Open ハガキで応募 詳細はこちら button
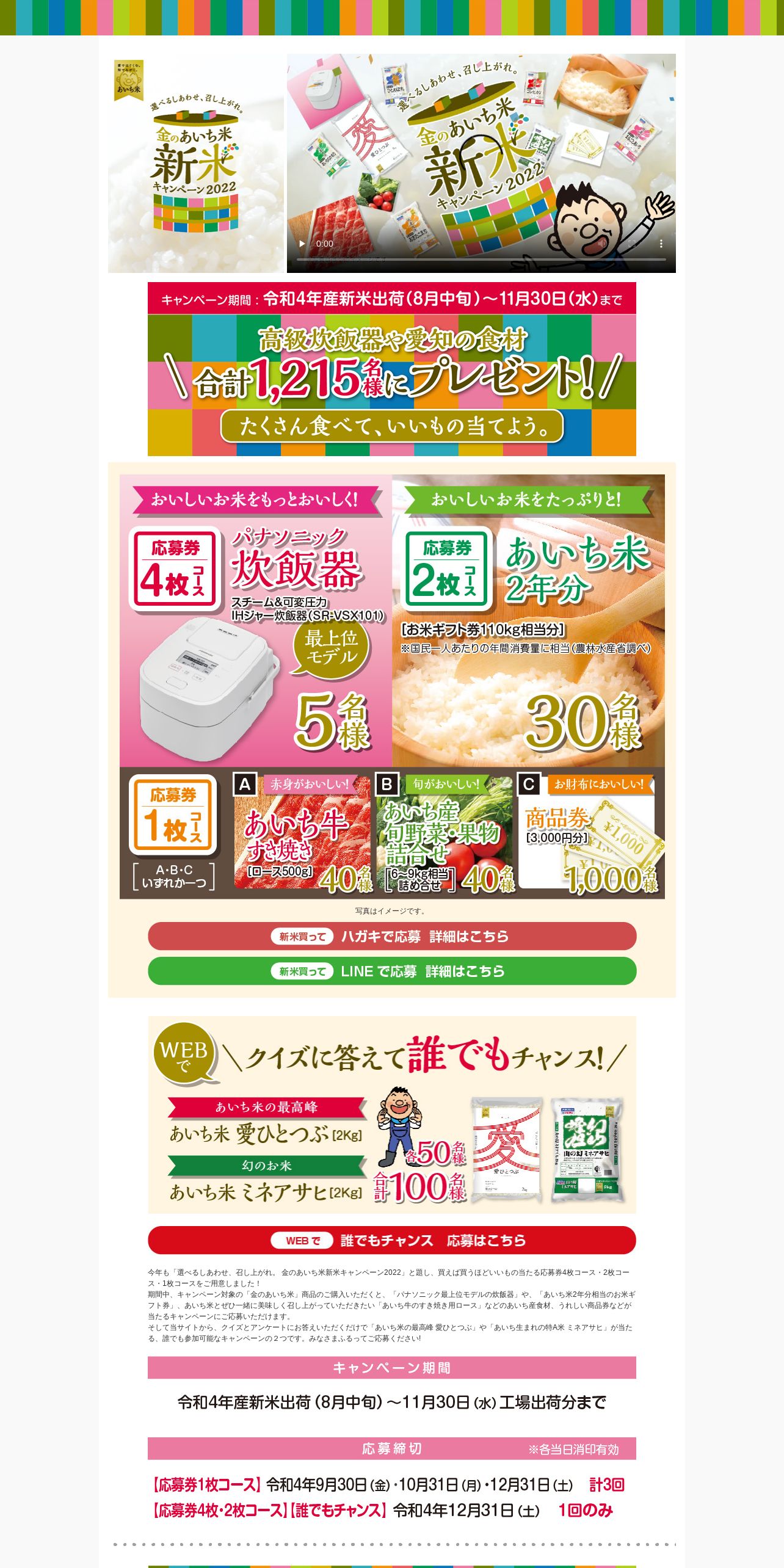Viewport: 784px width, 1568px height. pos(392,936)
